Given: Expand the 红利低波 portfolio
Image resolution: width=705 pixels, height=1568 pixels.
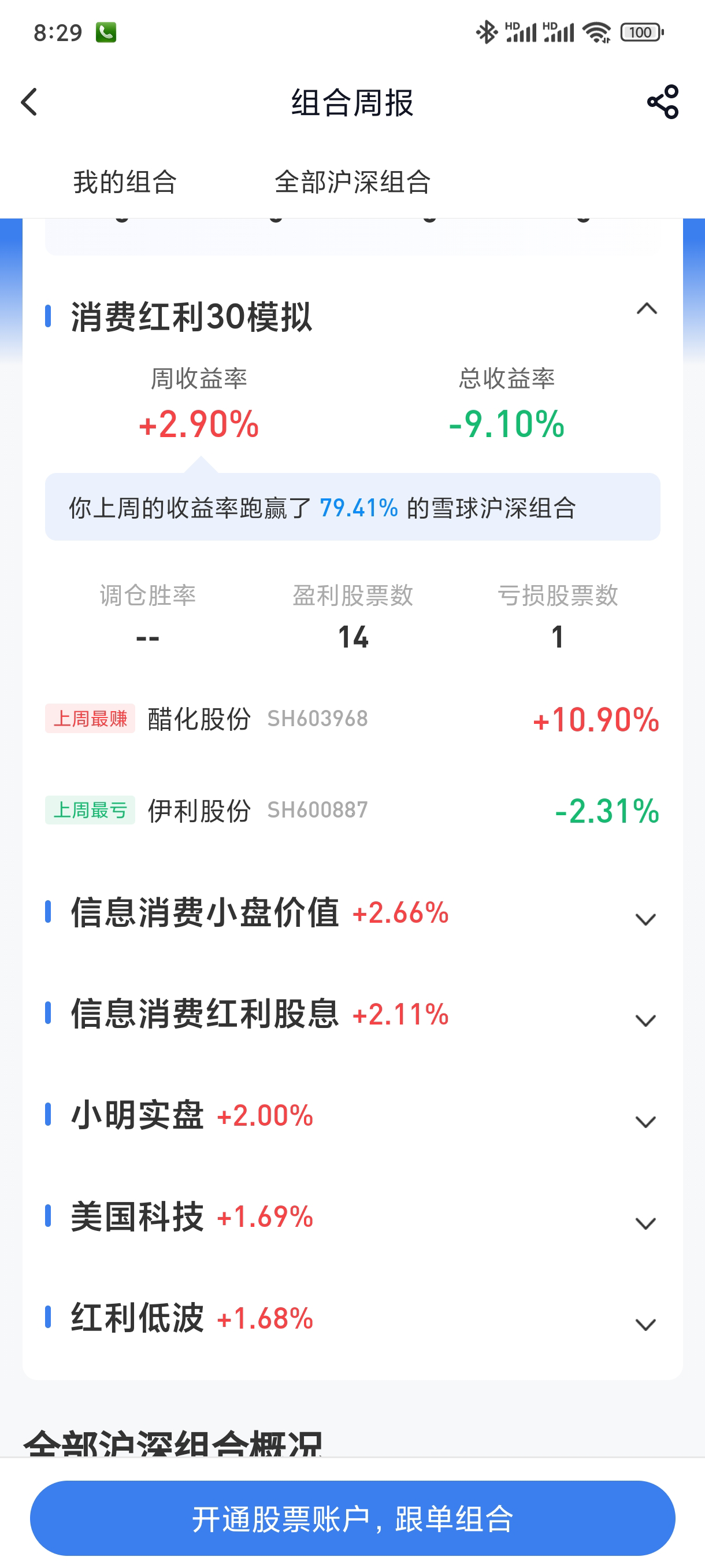Looking at the screenshot, I should click(645, 1324).
